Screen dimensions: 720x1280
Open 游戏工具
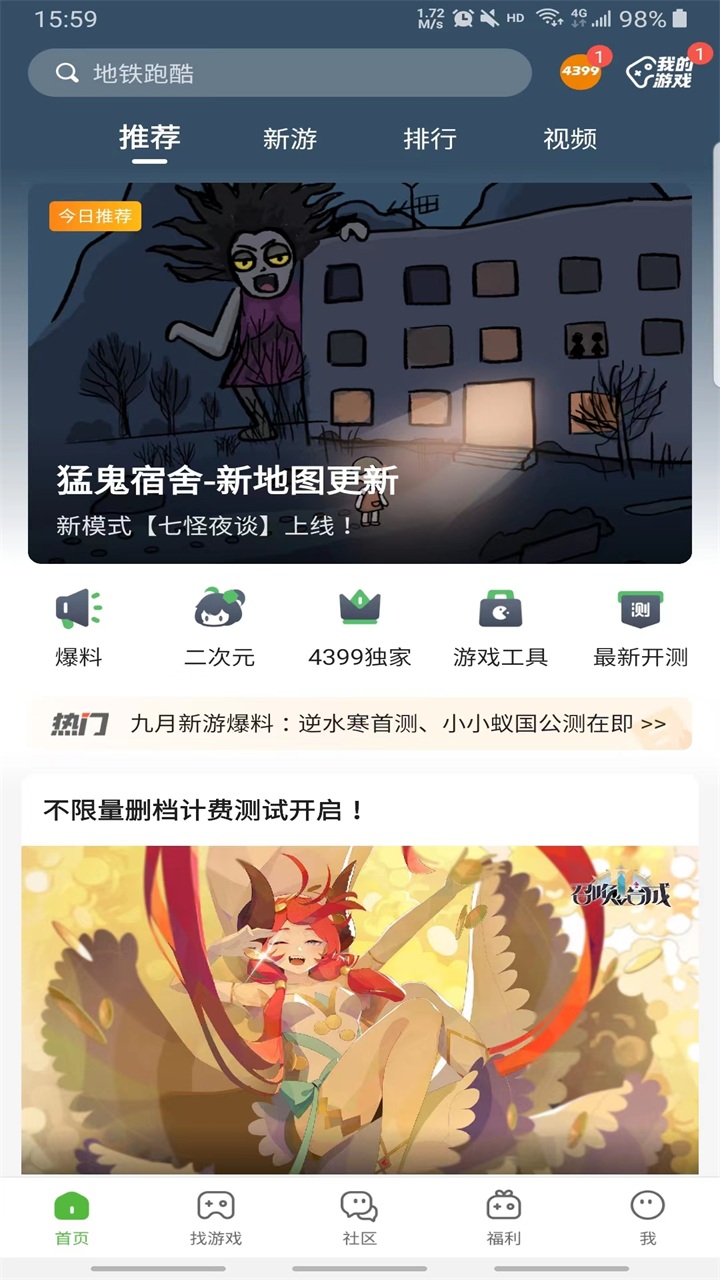pos(500,629)
